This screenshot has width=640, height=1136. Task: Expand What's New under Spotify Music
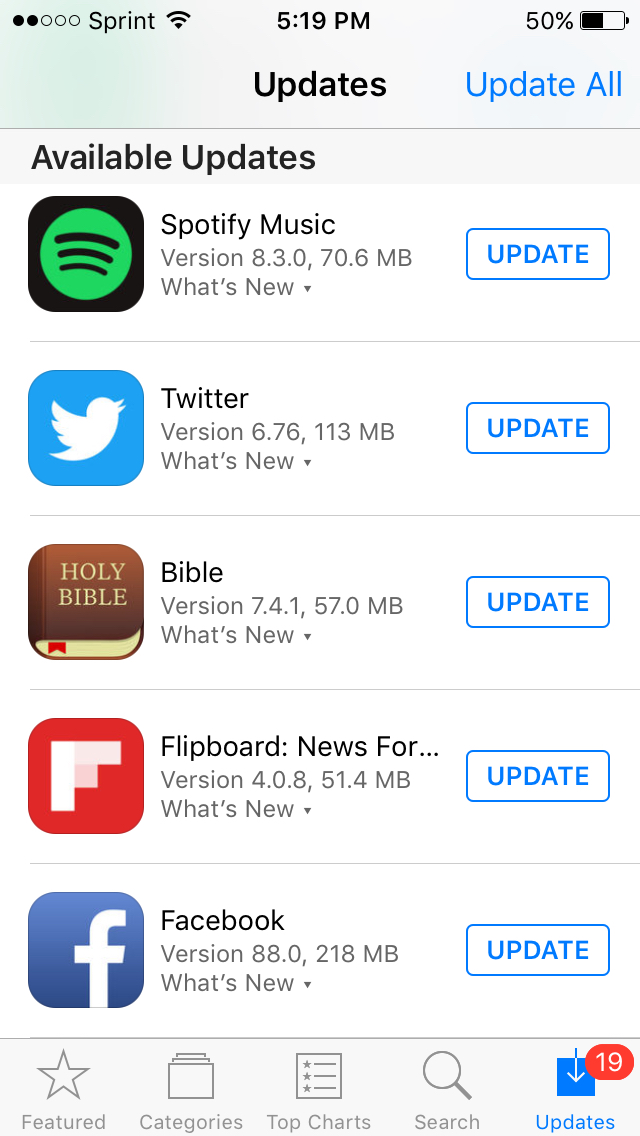coord(236,287)
